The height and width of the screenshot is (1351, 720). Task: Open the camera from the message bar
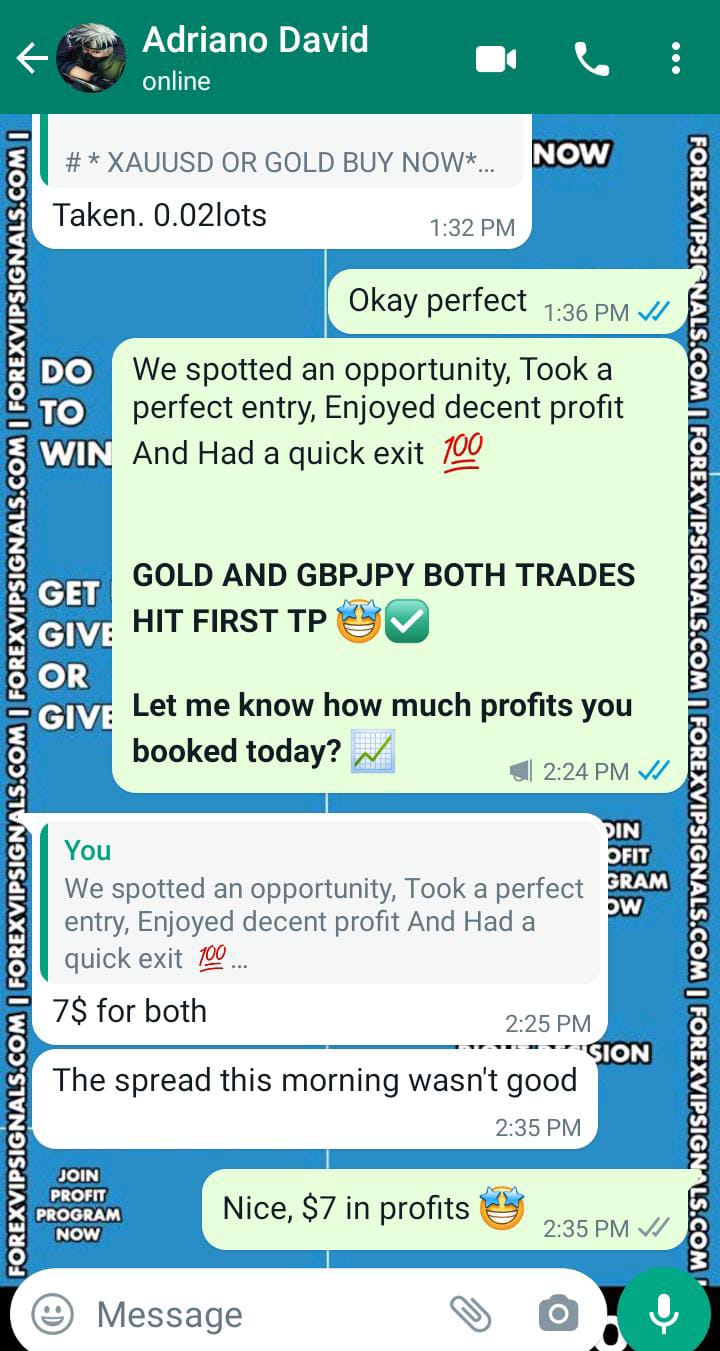pos(557,1314)
